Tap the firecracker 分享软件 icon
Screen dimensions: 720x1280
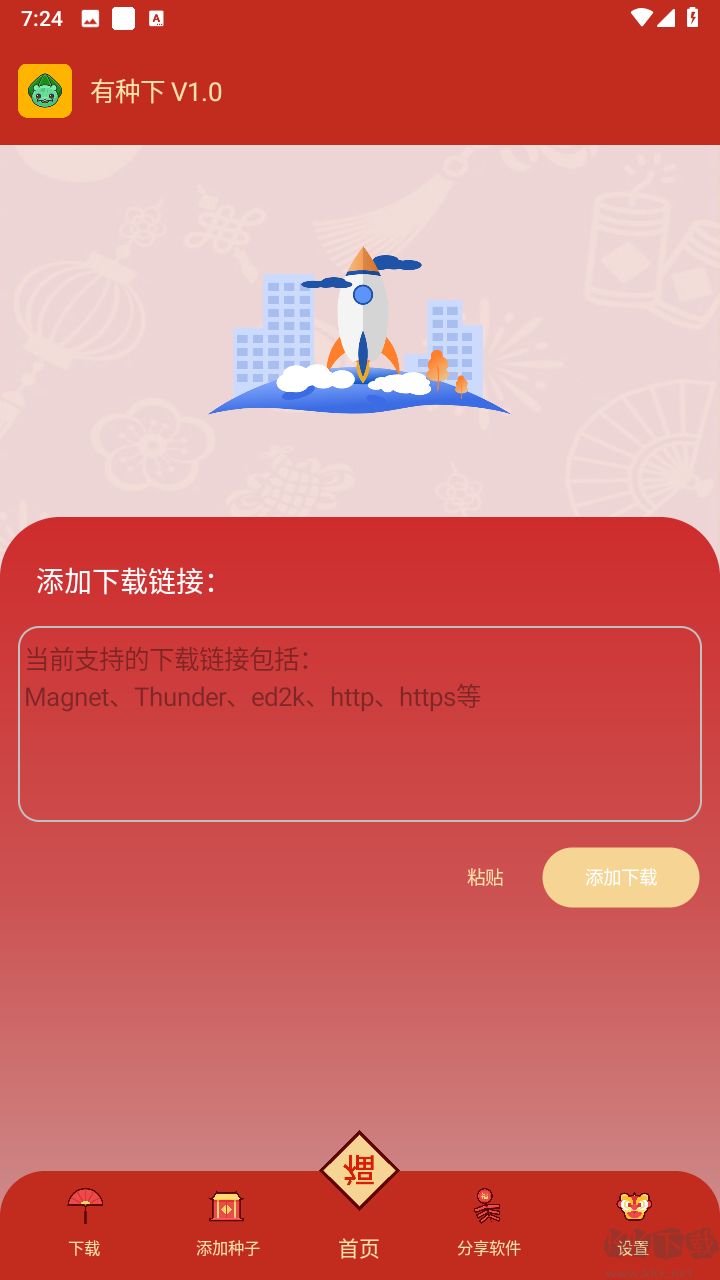489,1205
